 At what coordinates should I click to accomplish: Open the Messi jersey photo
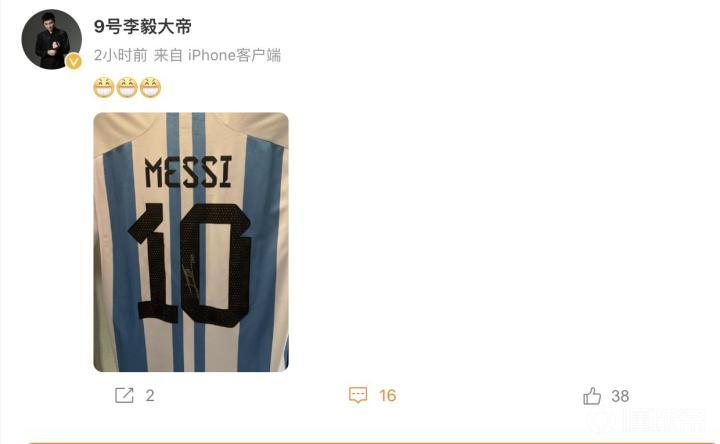point(191,242)
